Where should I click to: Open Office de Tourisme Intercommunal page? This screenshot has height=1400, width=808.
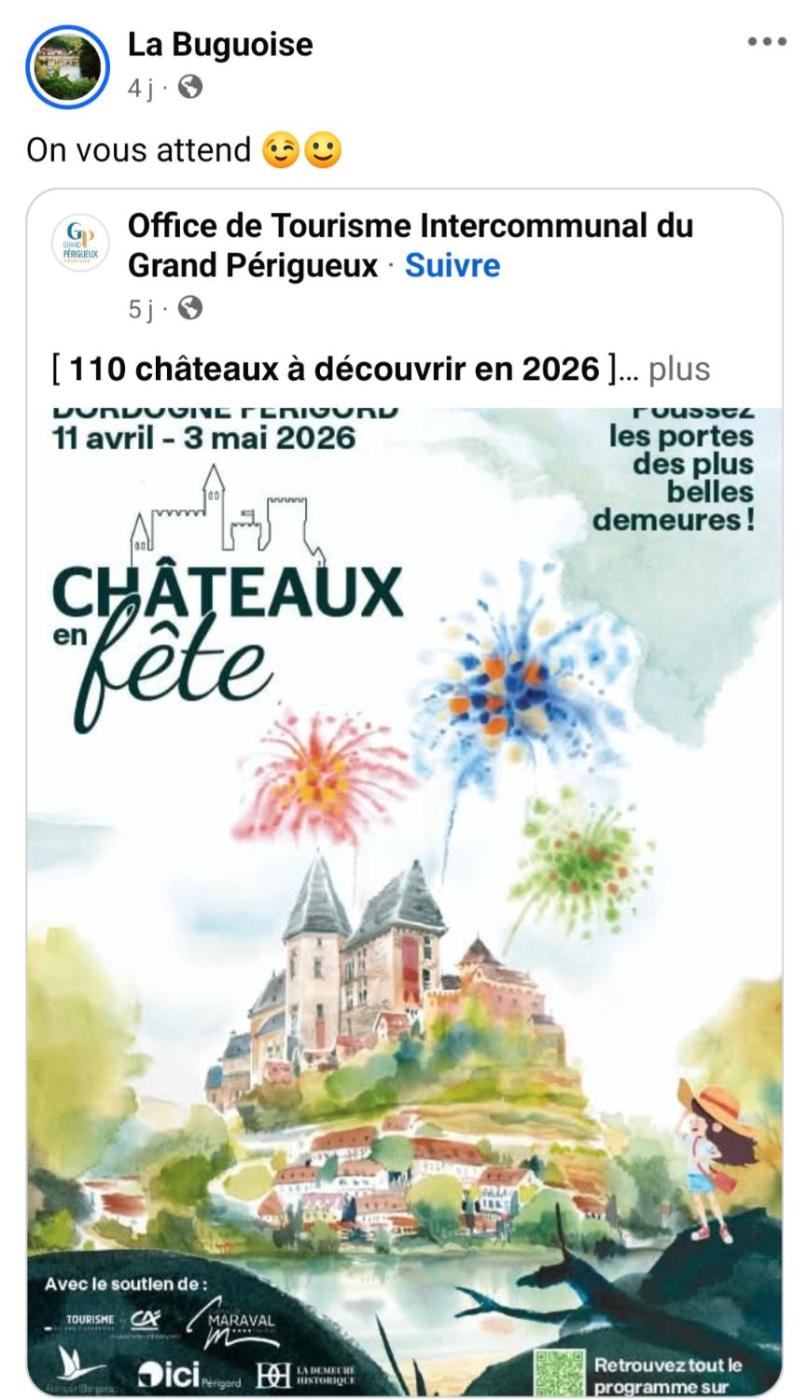point(409,226)
